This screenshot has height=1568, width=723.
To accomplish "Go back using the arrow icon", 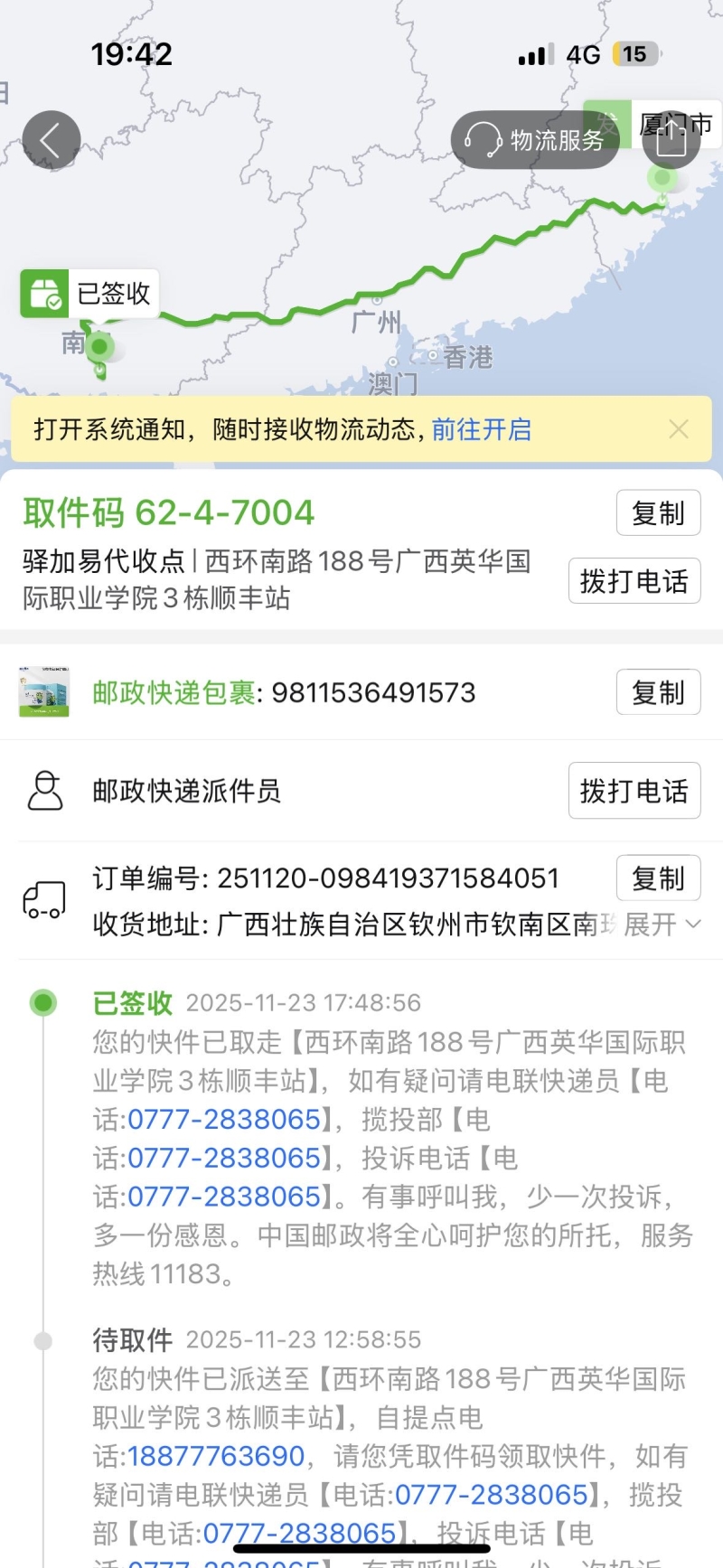I will (x=52, y=140).
